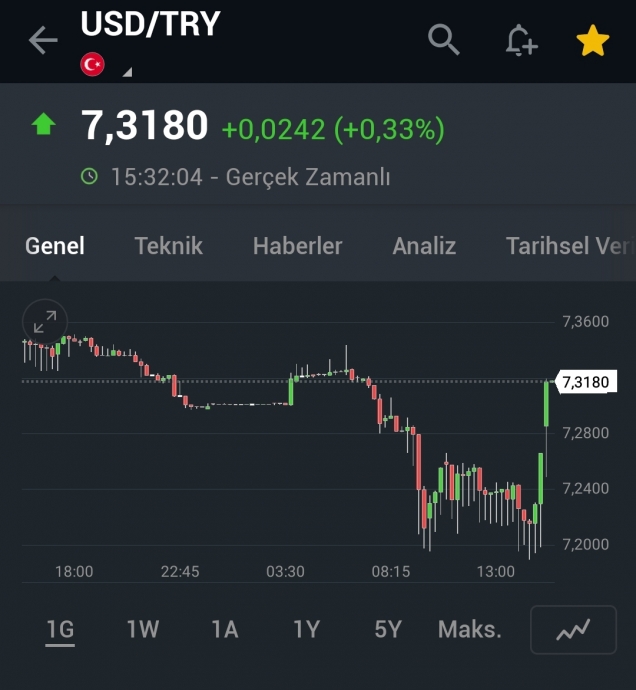View the 5Y chart range
636x690 pixels.
[x=387, y=630]
